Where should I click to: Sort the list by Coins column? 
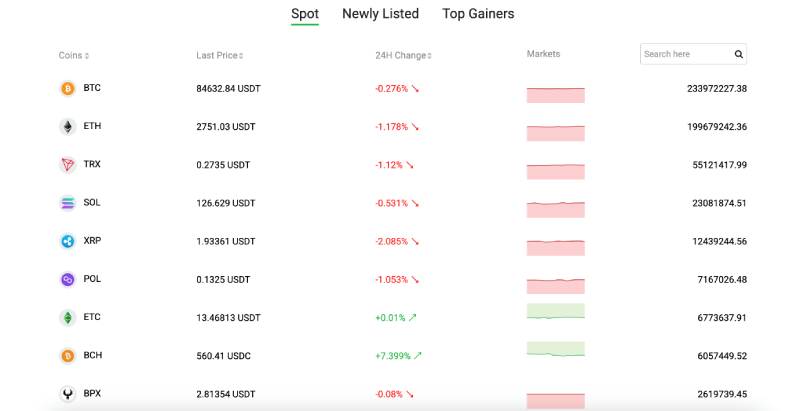tap(74, 55)
